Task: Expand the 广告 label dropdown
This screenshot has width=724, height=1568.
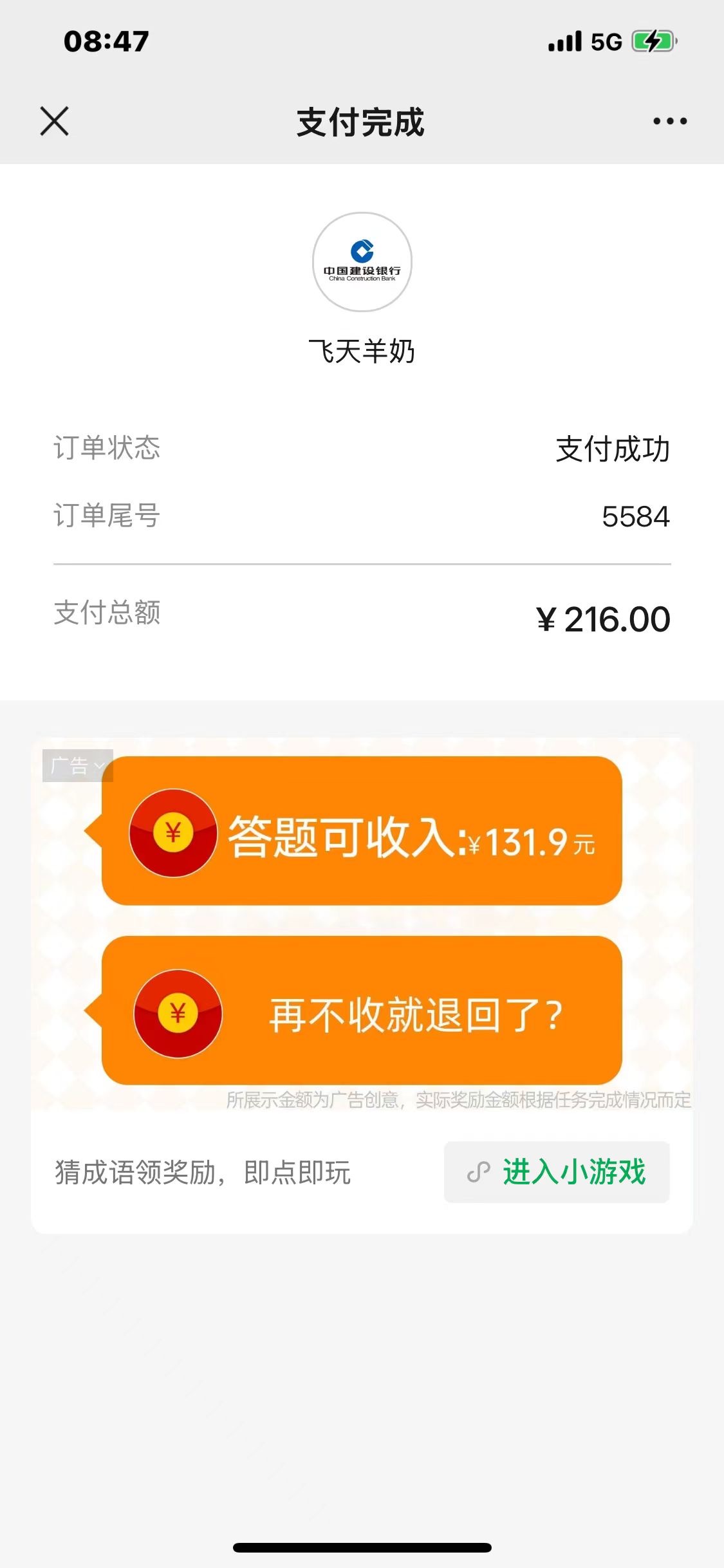Action: (78, 765)
